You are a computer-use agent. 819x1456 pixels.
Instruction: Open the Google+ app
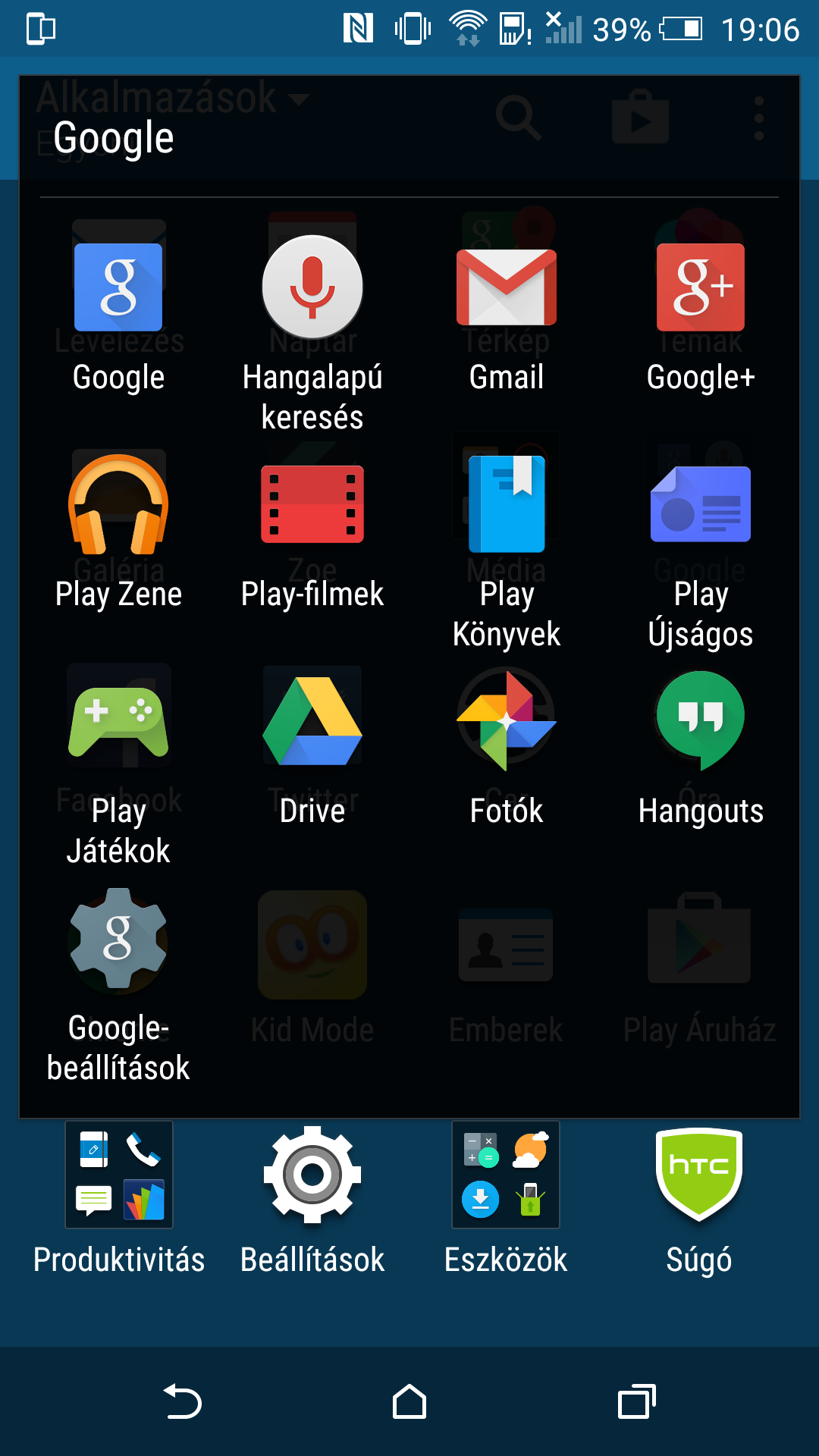tap(701, 288)
